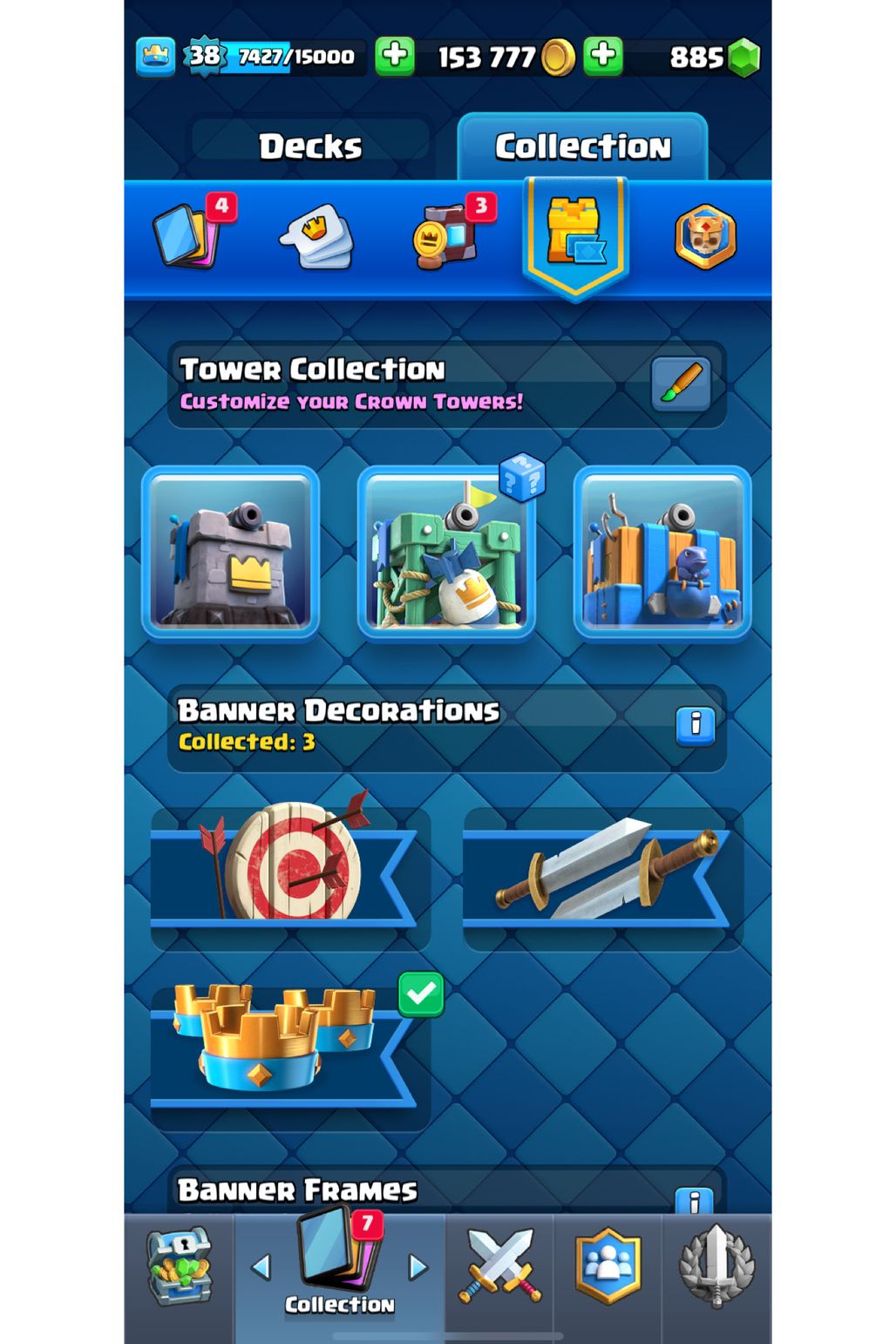Open the skull badge sub-tab
This screenshot has height=1344, width=896.
(705, 236)
